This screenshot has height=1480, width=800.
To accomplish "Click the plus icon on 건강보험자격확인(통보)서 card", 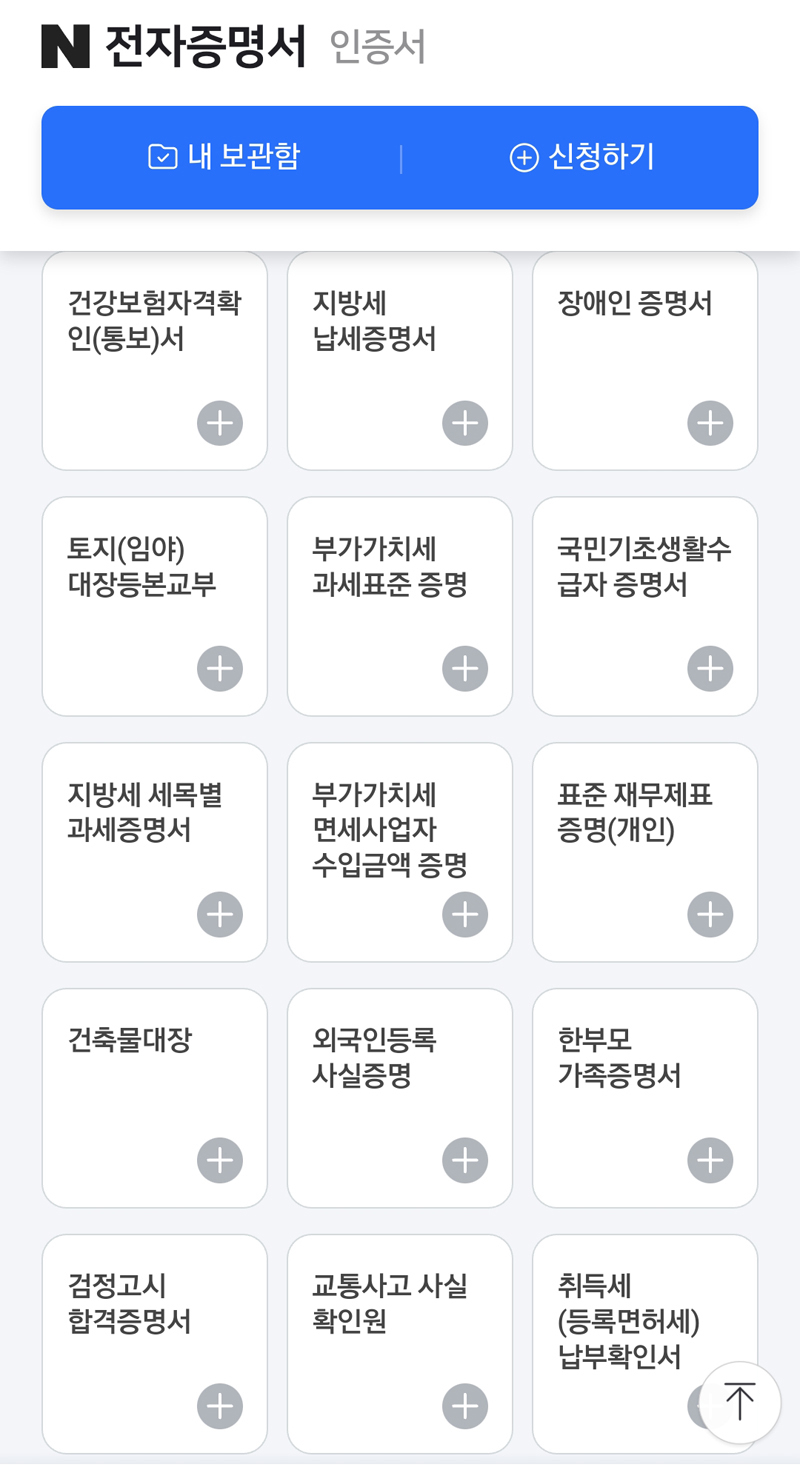I will click(219, 423).
